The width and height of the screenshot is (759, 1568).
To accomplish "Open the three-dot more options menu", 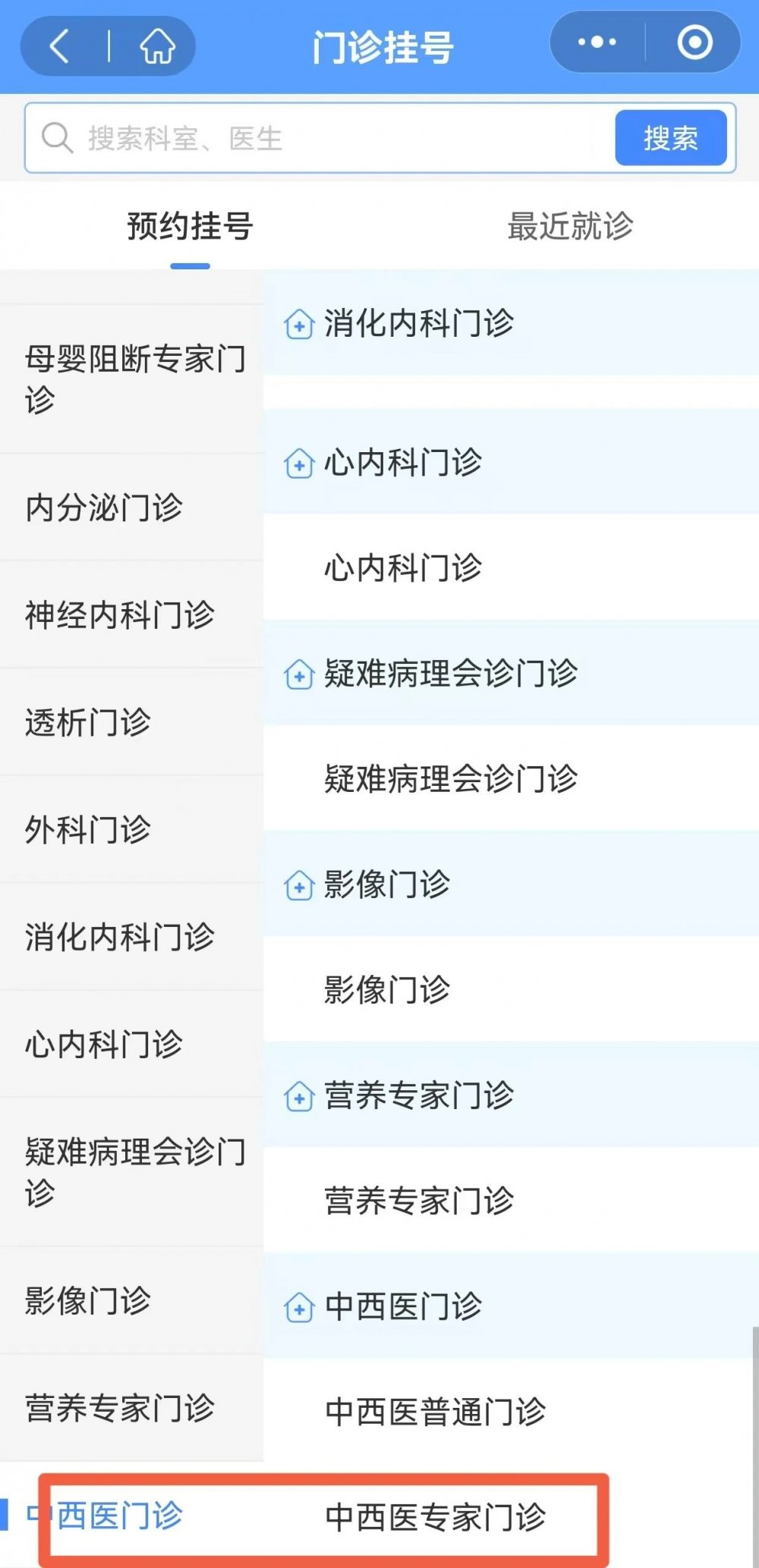I will [x=597, y=42].
